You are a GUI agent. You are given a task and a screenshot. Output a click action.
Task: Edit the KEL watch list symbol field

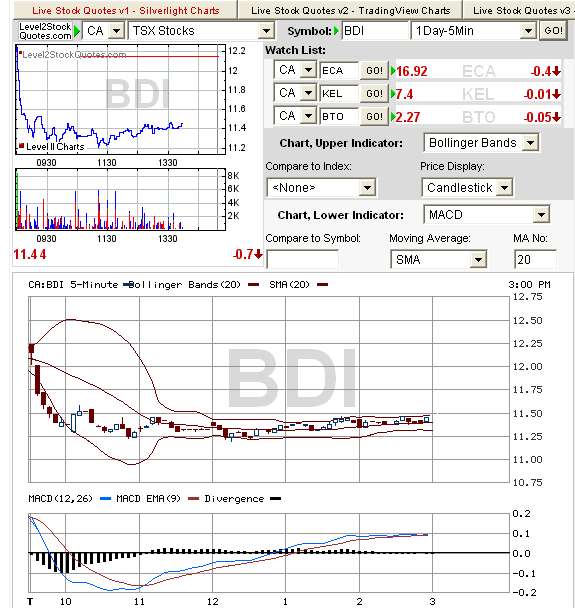pyautogui.click(x=339, y=93)
